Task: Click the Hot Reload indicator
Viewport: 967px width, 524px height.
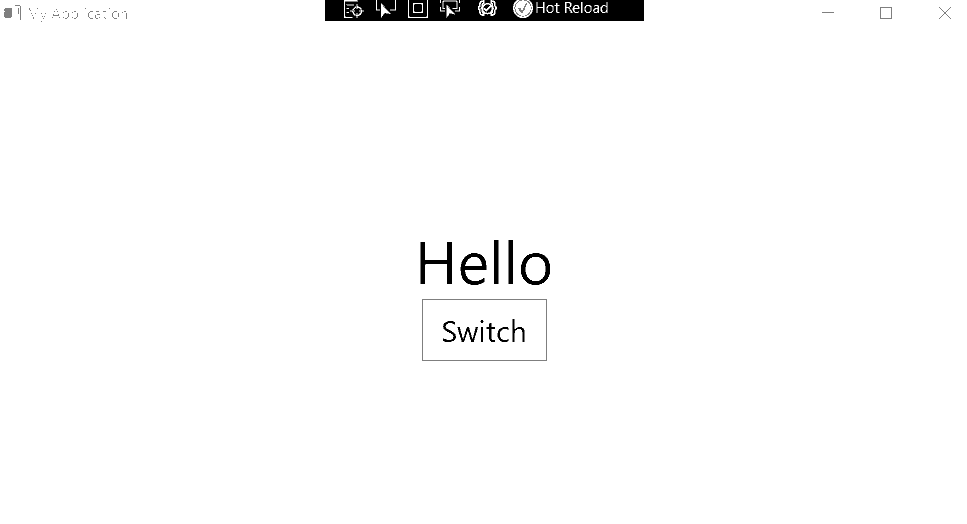Action: click(x=562, y=9)
